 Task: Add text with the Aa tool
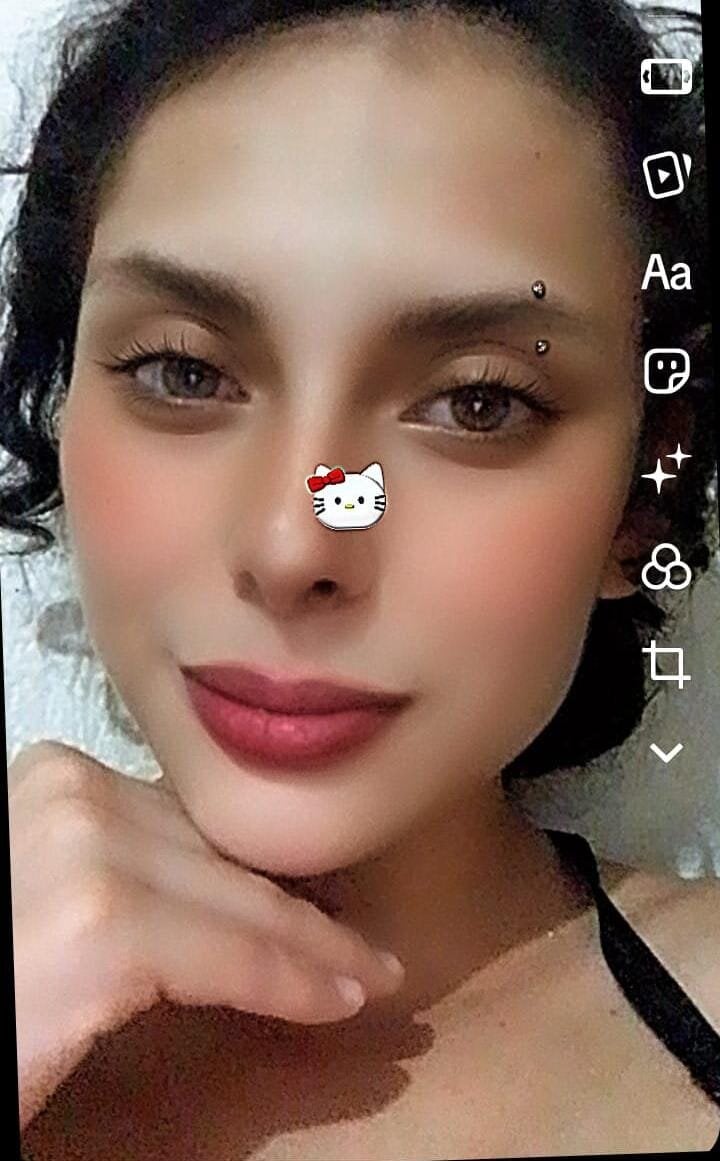(x=666, y=272)
